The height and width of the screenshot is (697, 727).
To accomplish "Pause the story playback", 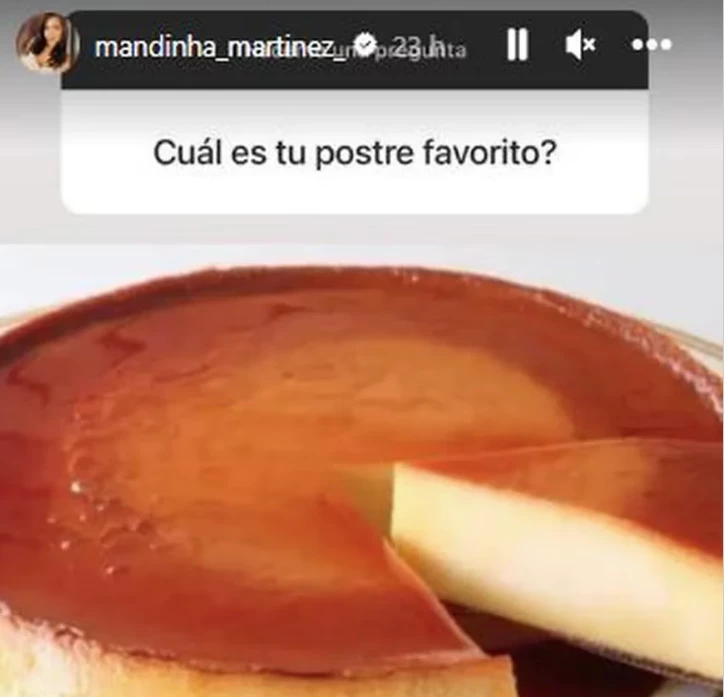I will pyautogui.click(x=517, y=45).
